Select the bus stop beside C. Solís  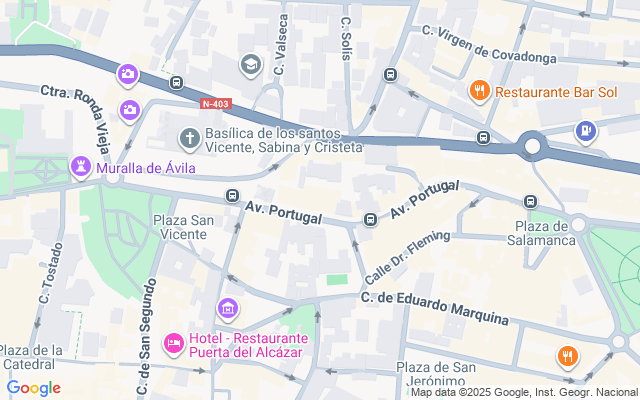pyautogui.click(x=390, y=74)
